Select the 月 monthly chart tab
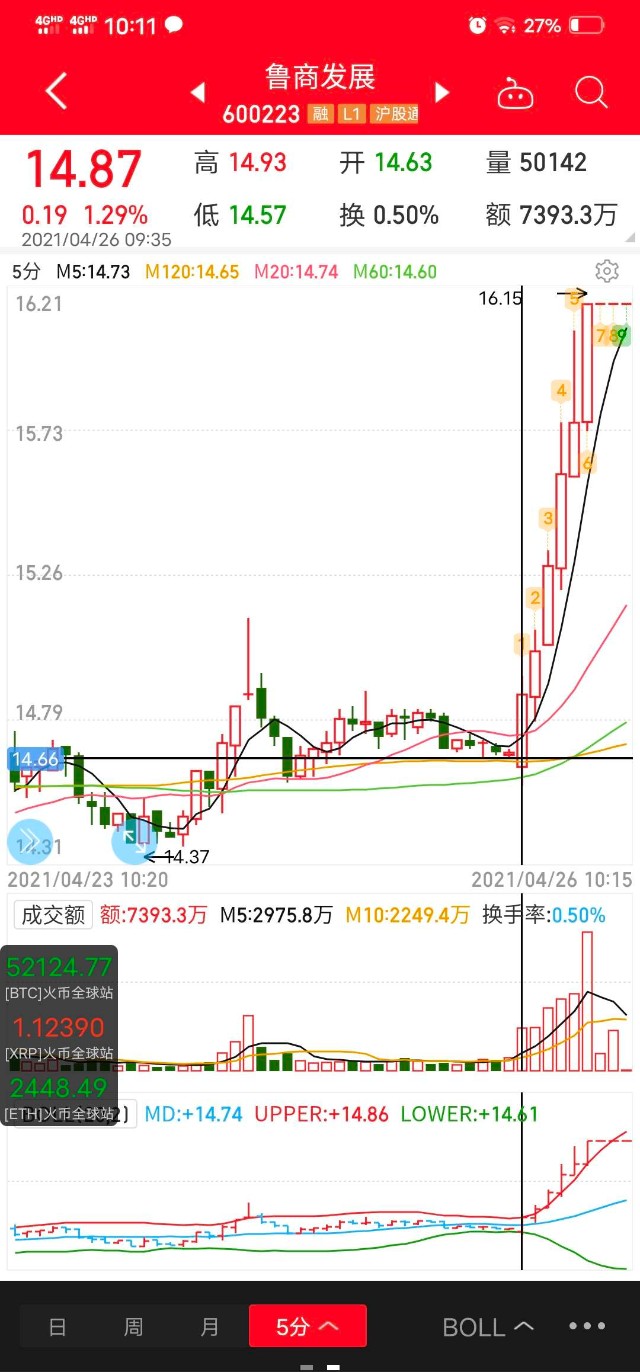The height and width of the screenshot is (1372, 640). point(209,1327)
